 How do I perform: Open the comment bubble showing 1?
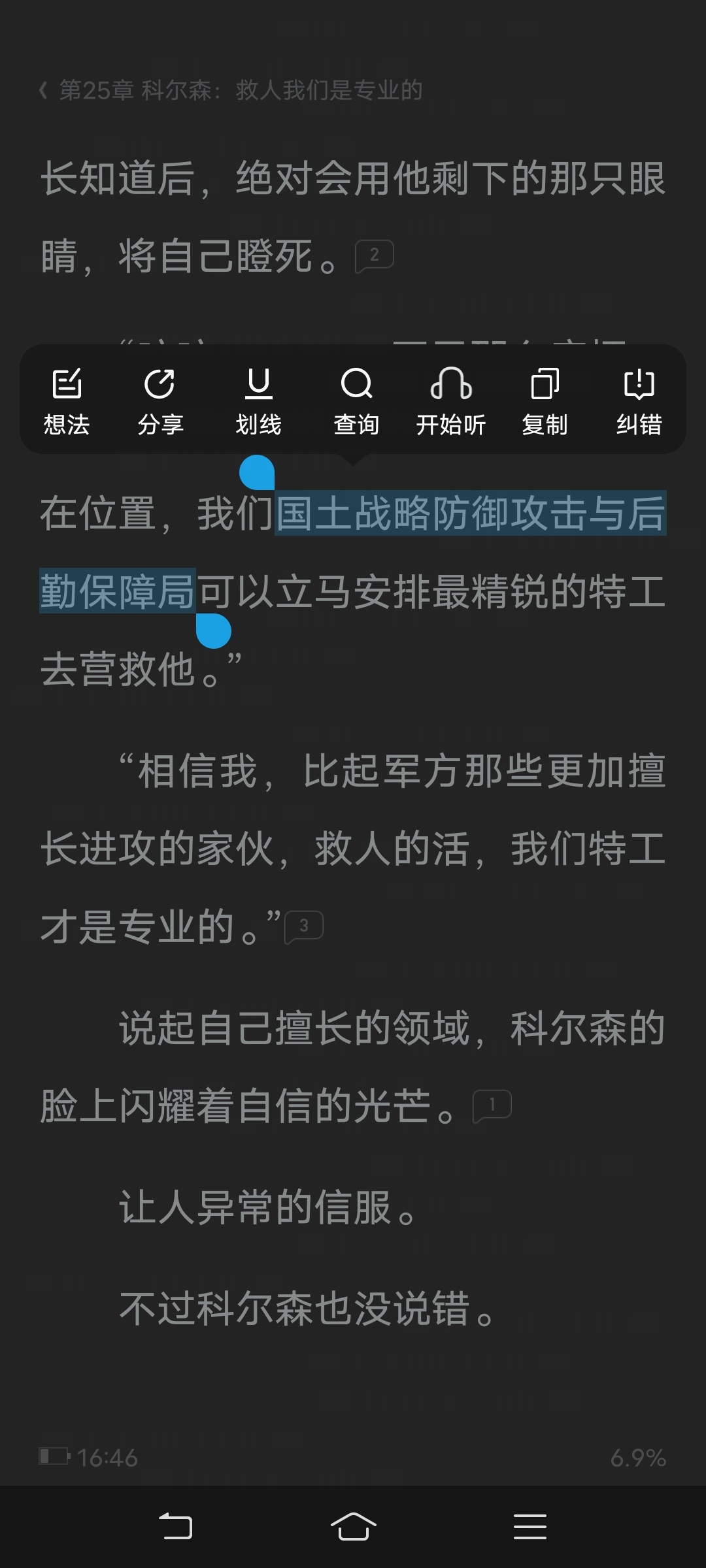coord(492,1106)
